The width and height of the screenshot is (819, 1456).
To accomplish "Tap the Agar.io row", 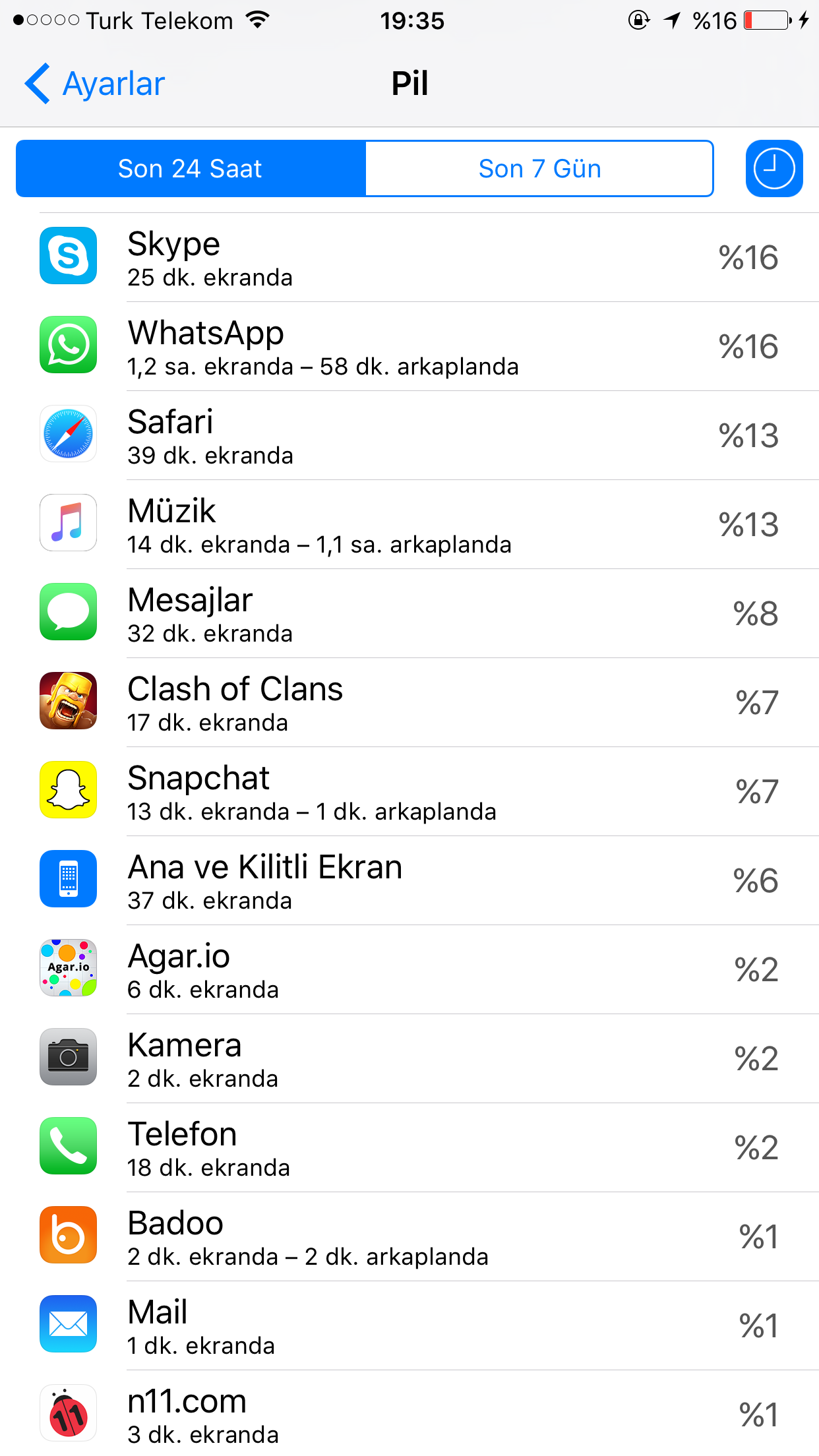I will click(x=409, y=969).
